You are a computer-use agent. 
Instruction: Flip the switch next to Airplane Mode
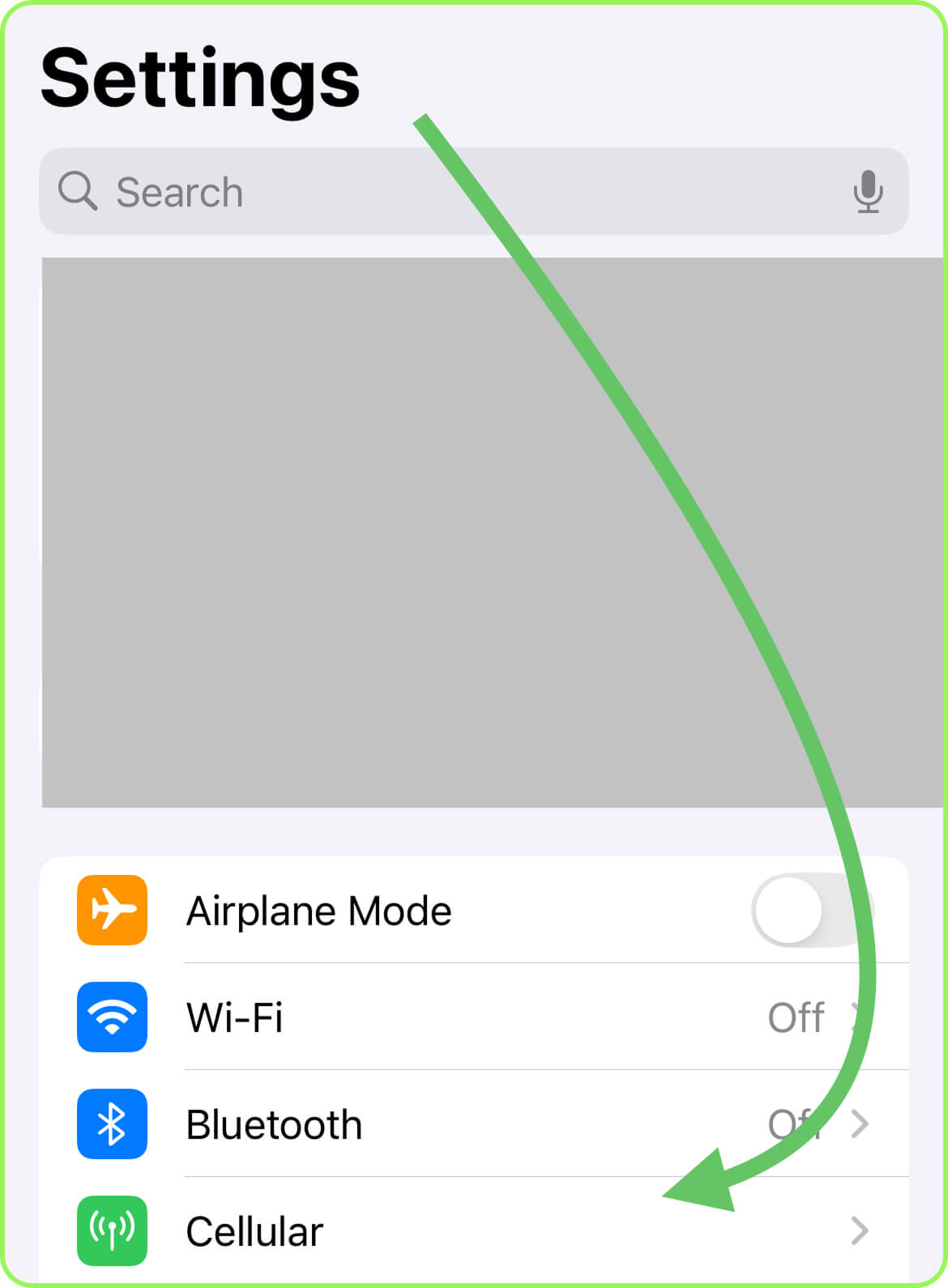[x=813, y=910]
